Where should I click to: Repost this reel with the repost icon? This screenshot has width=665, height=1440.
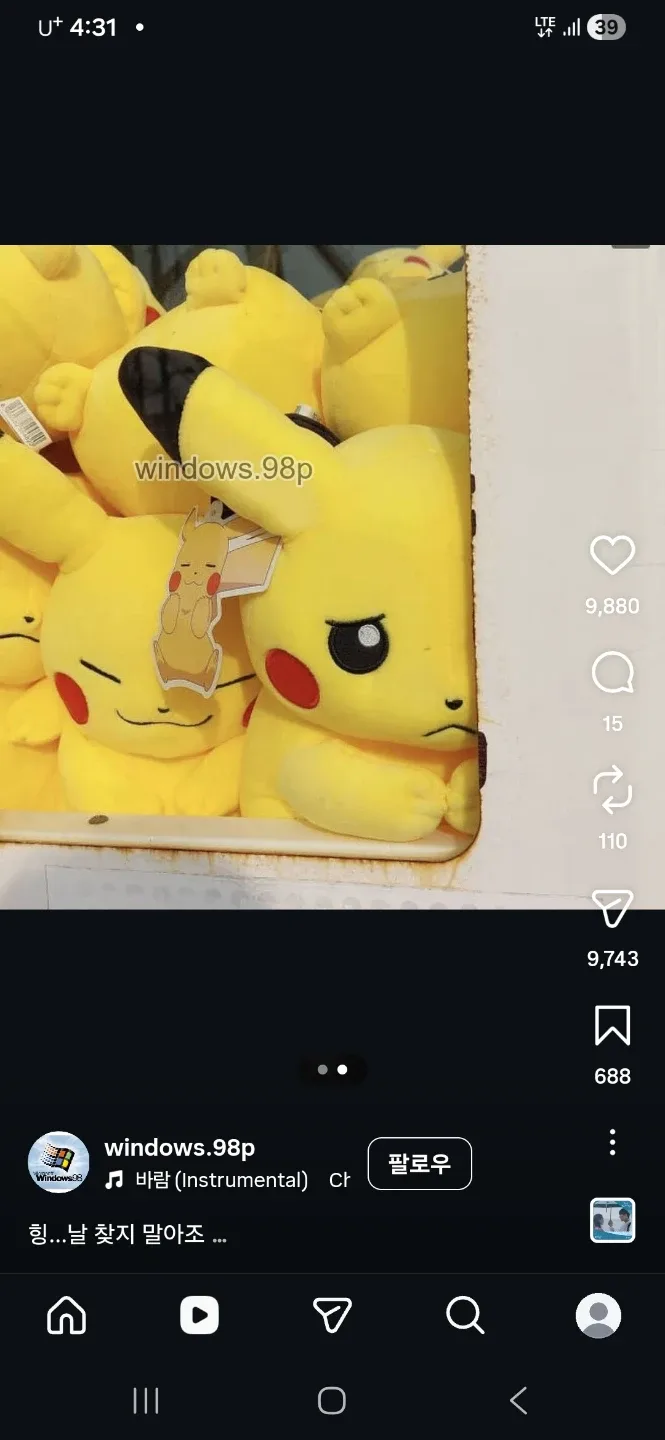coord(612,790)
